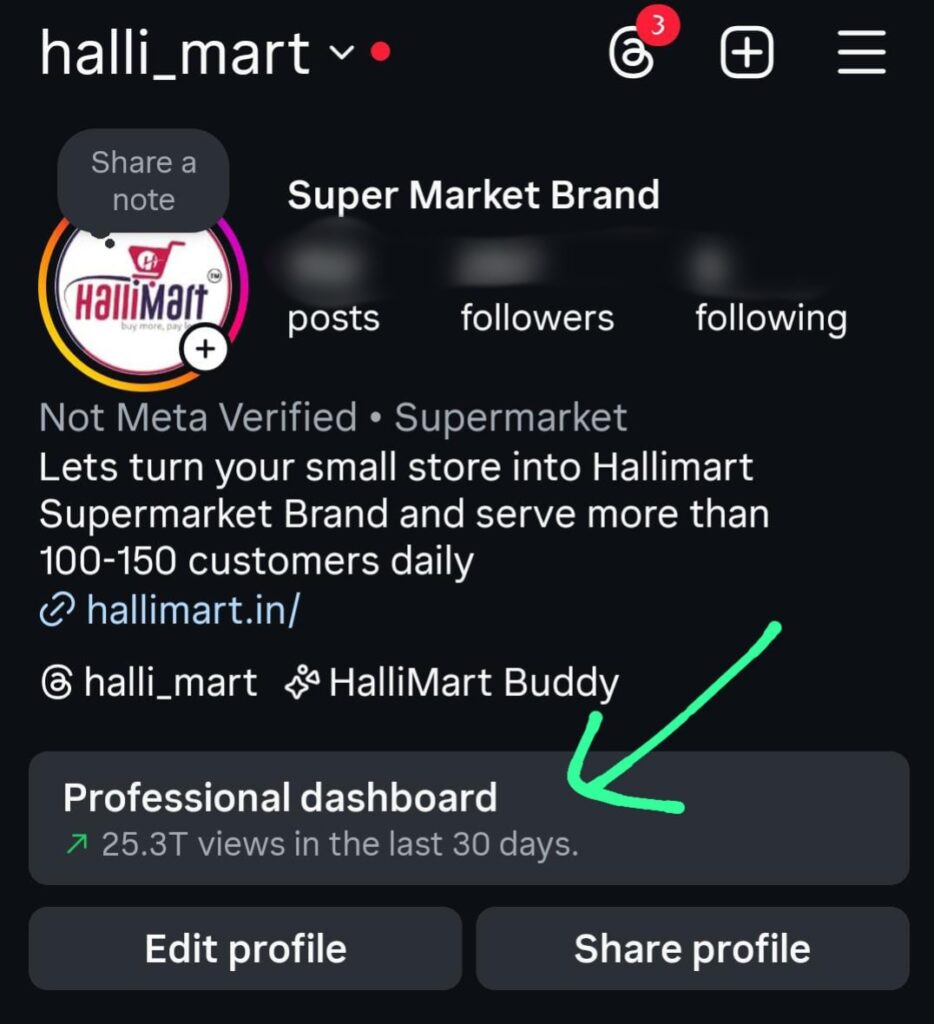Open the halli_mart Threads profile link
934x1024 pixels.
coord(150,683)
